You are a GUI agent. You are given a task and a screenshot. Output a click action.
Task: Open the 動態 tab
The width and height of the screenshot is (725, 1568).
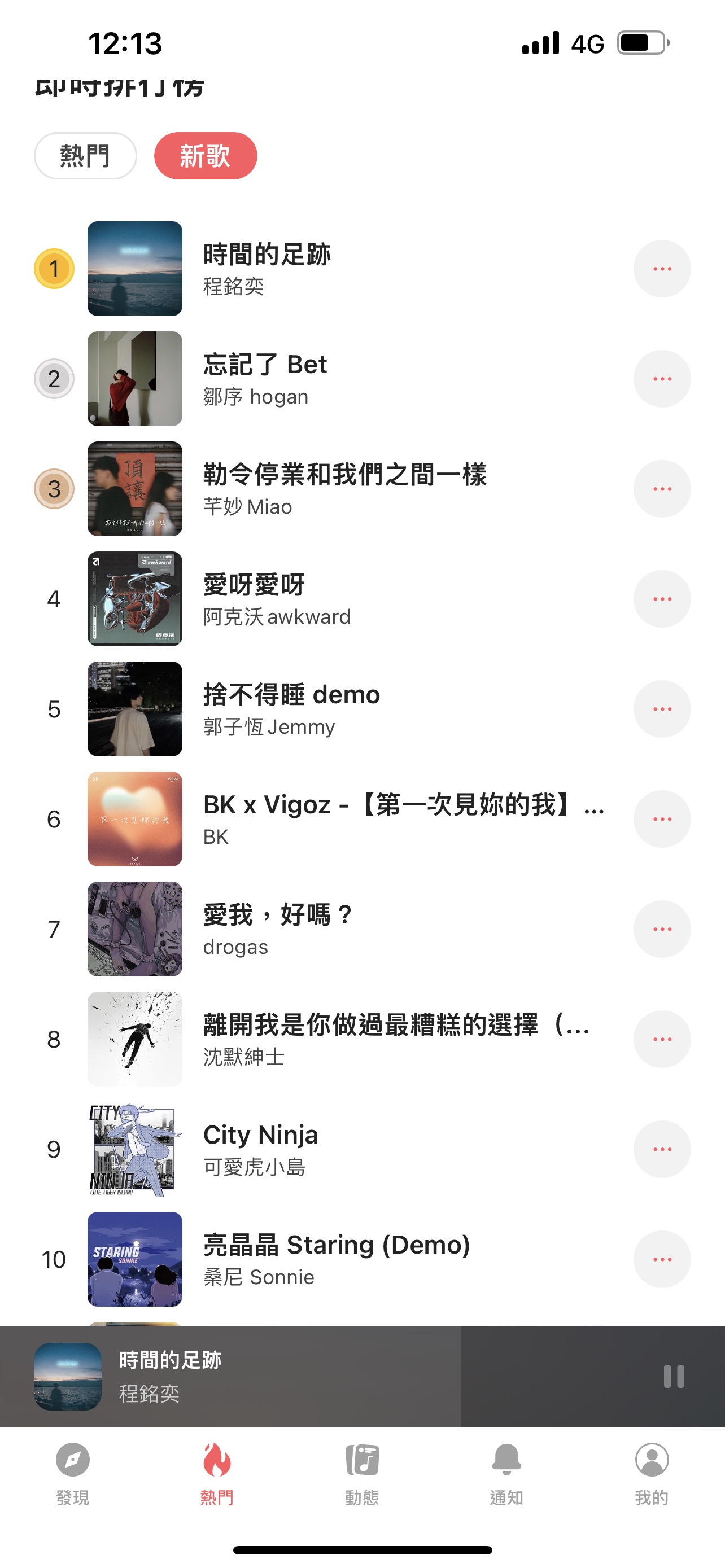(362, 1472)
